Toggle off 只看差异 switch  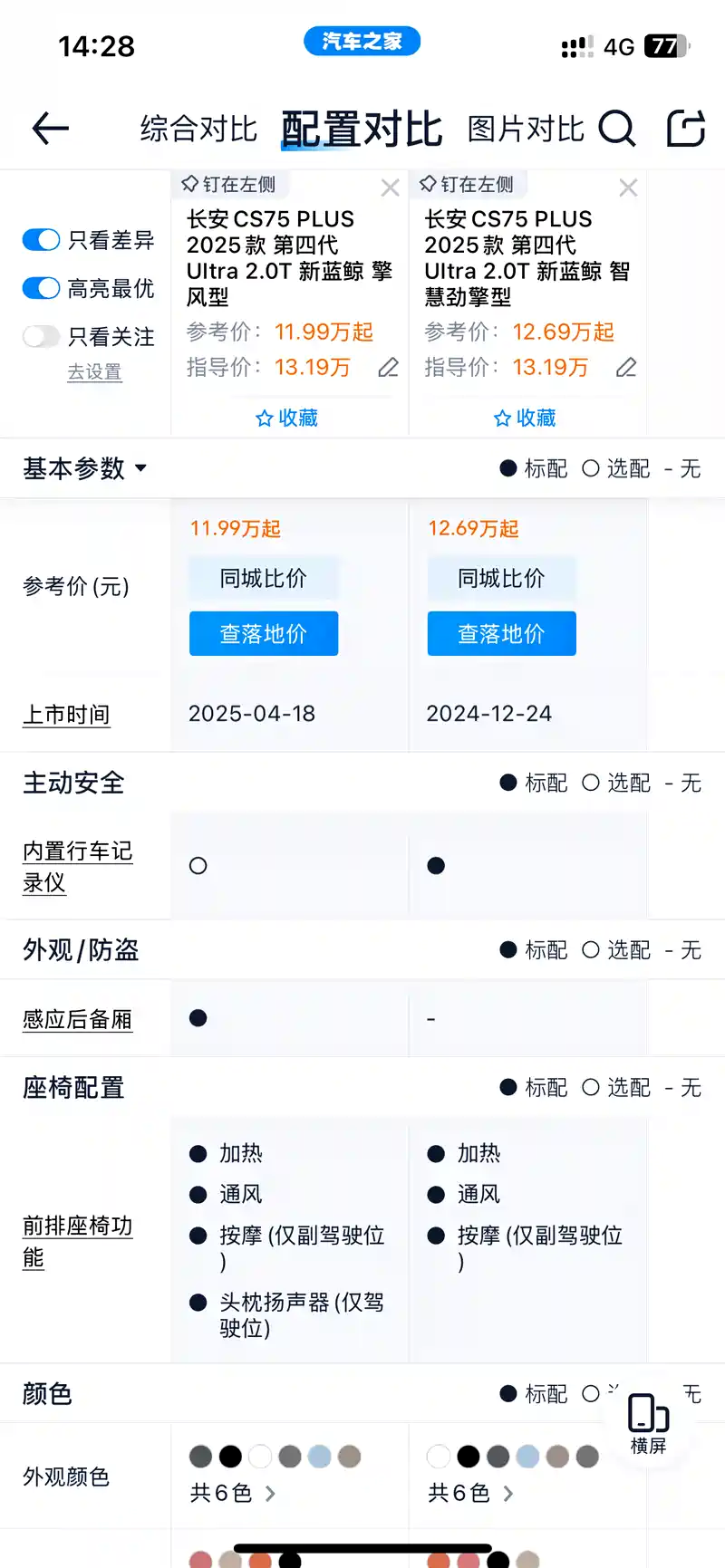[x=42, y=240]
